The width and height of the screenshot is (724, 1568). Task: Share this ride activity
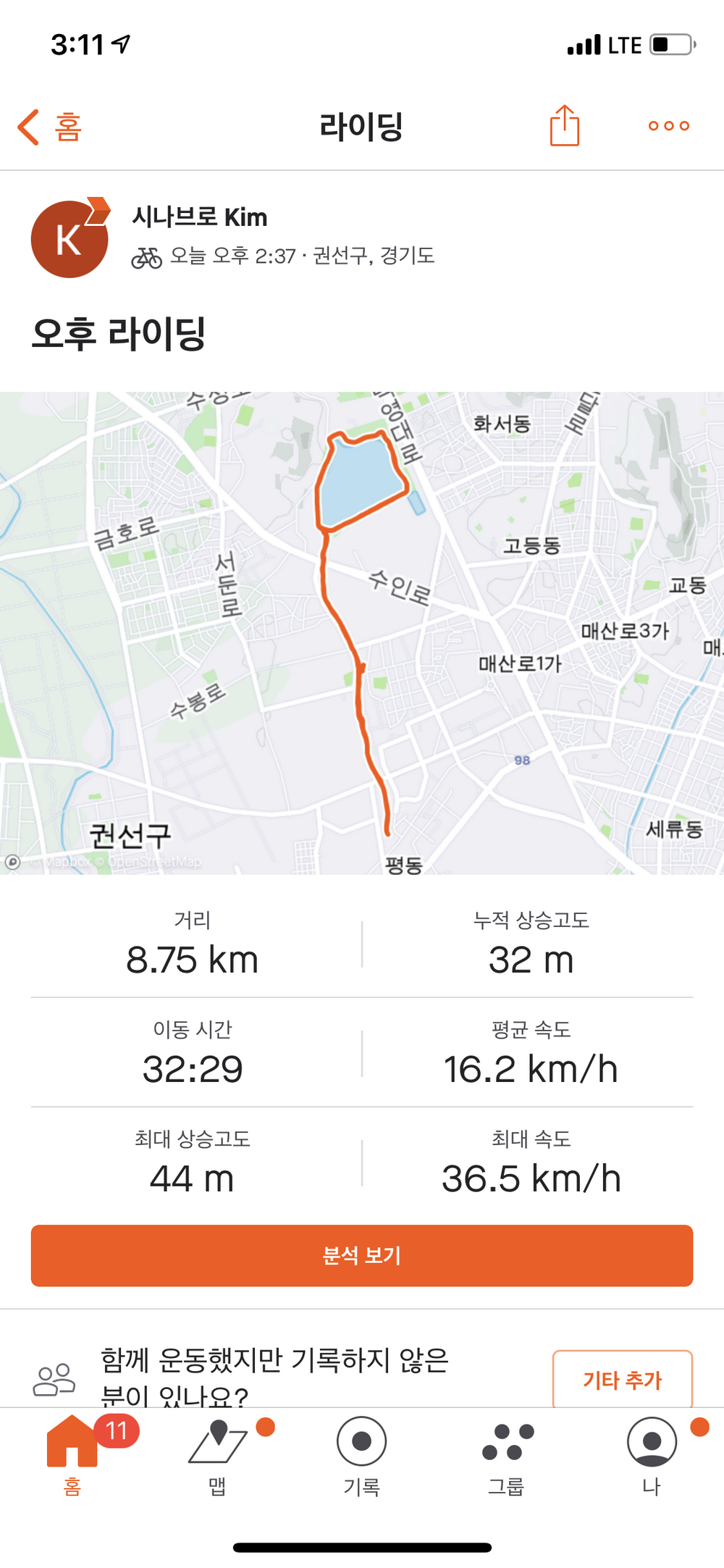point(564,125)
